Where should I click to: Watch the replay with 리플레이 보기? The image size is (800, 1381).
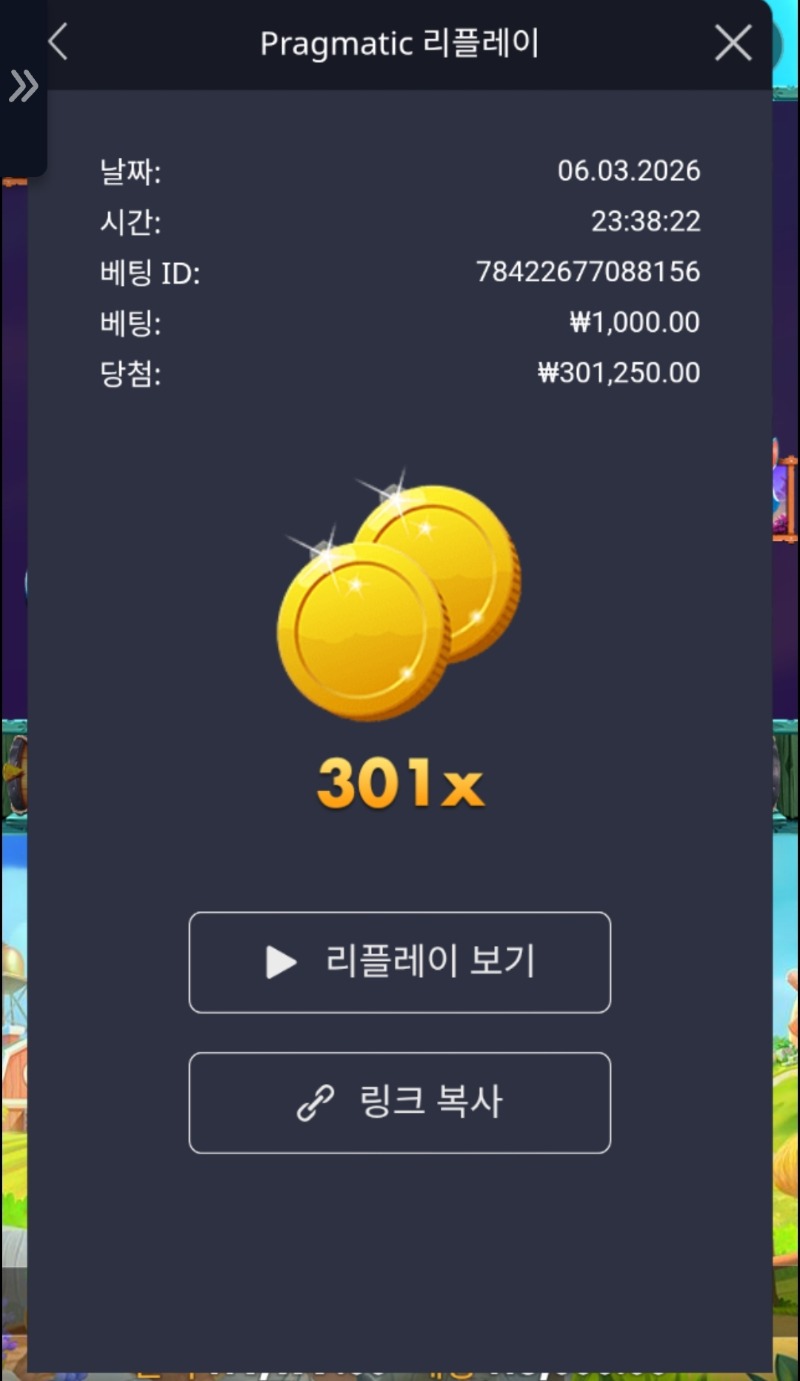(399, 962)
